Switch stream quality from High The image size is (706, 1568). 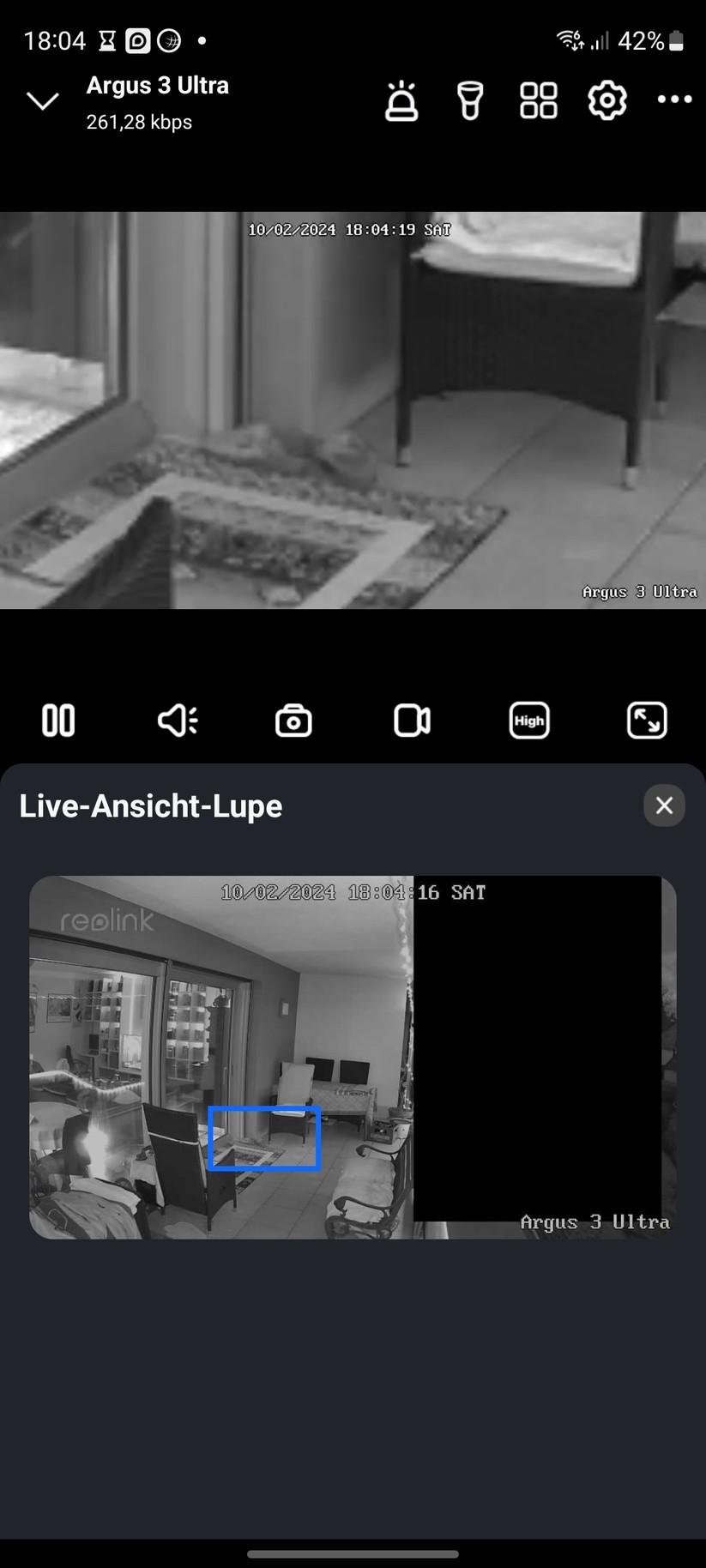(x=528, y=720)
